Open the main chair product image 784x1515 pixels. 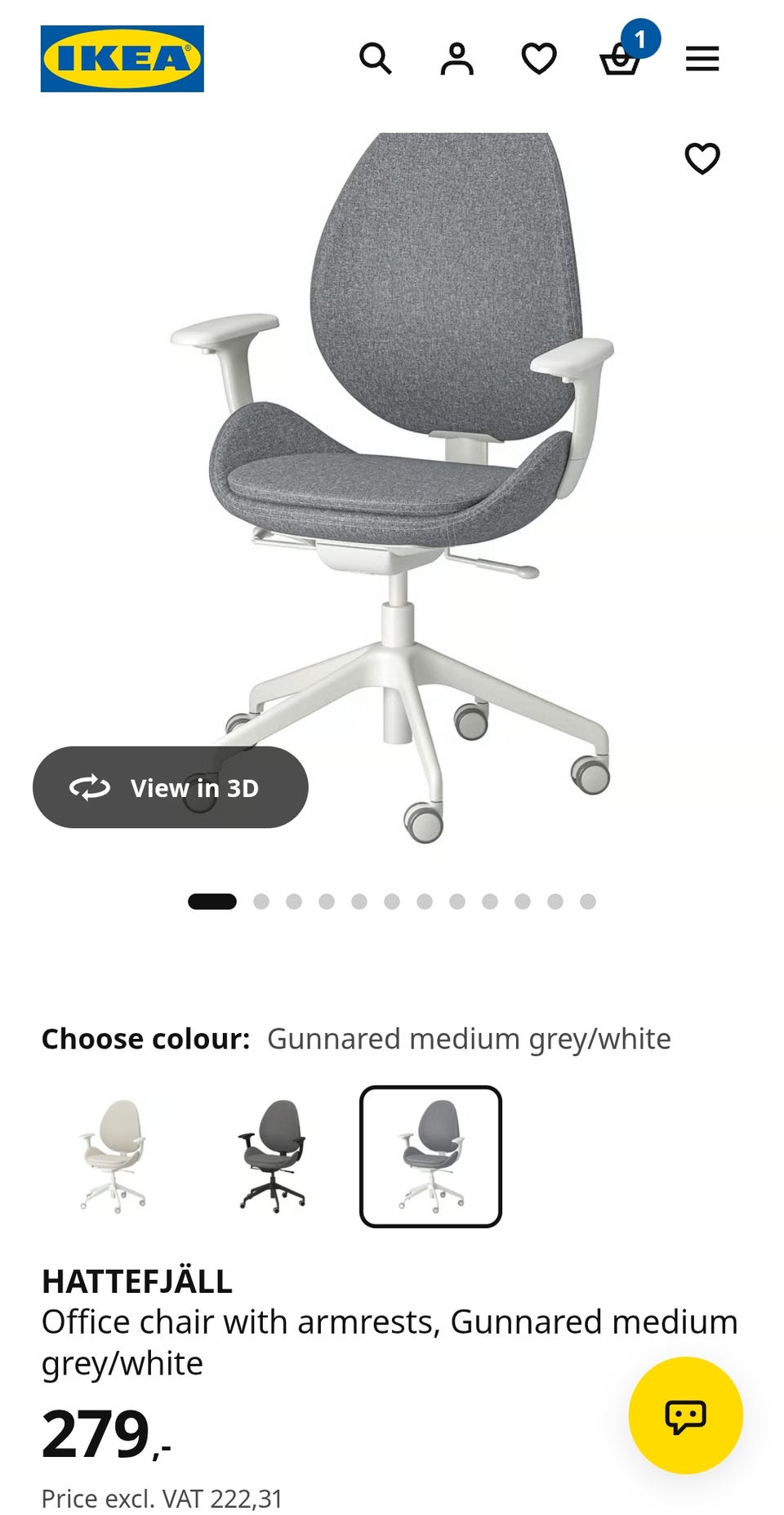(392, 488)
